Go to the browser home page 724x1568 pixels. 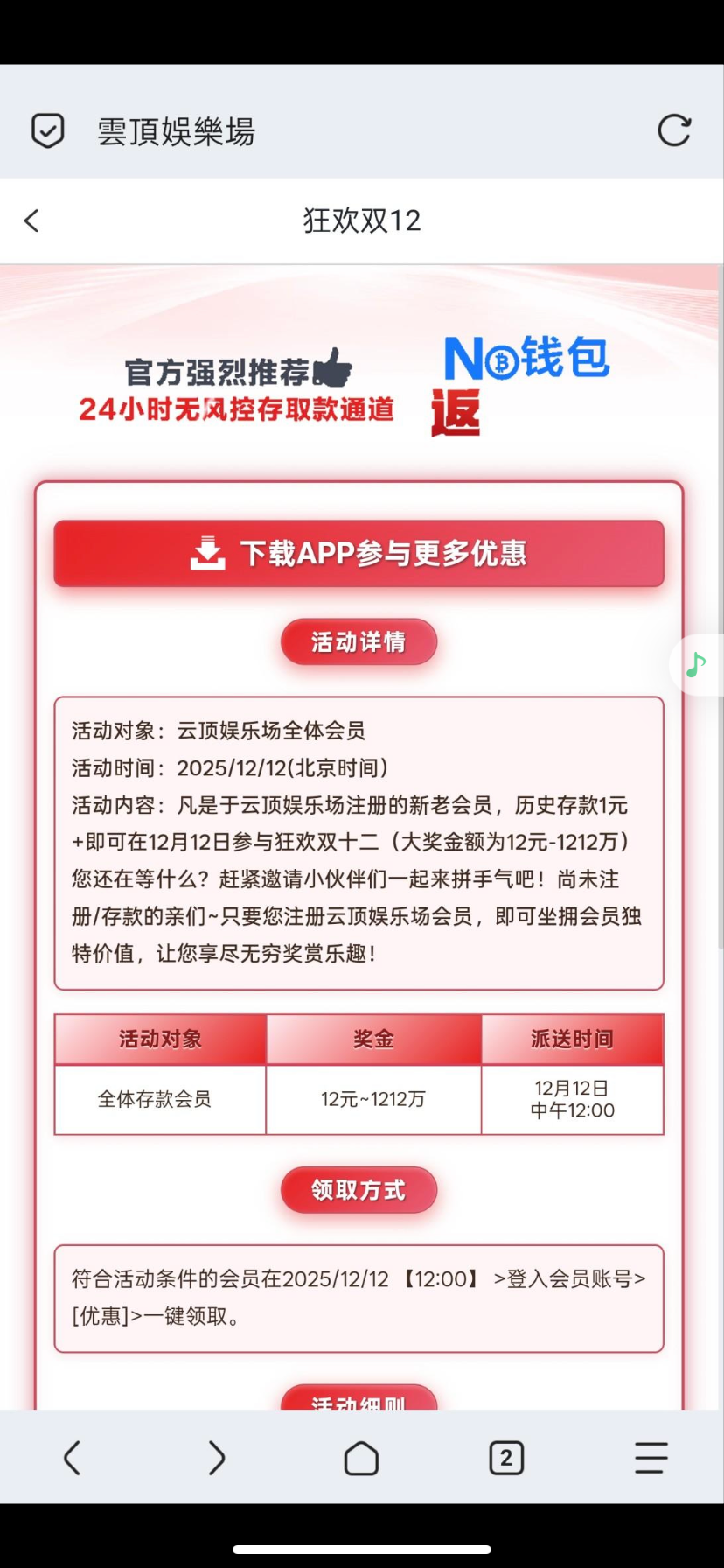coord(361,1458)
